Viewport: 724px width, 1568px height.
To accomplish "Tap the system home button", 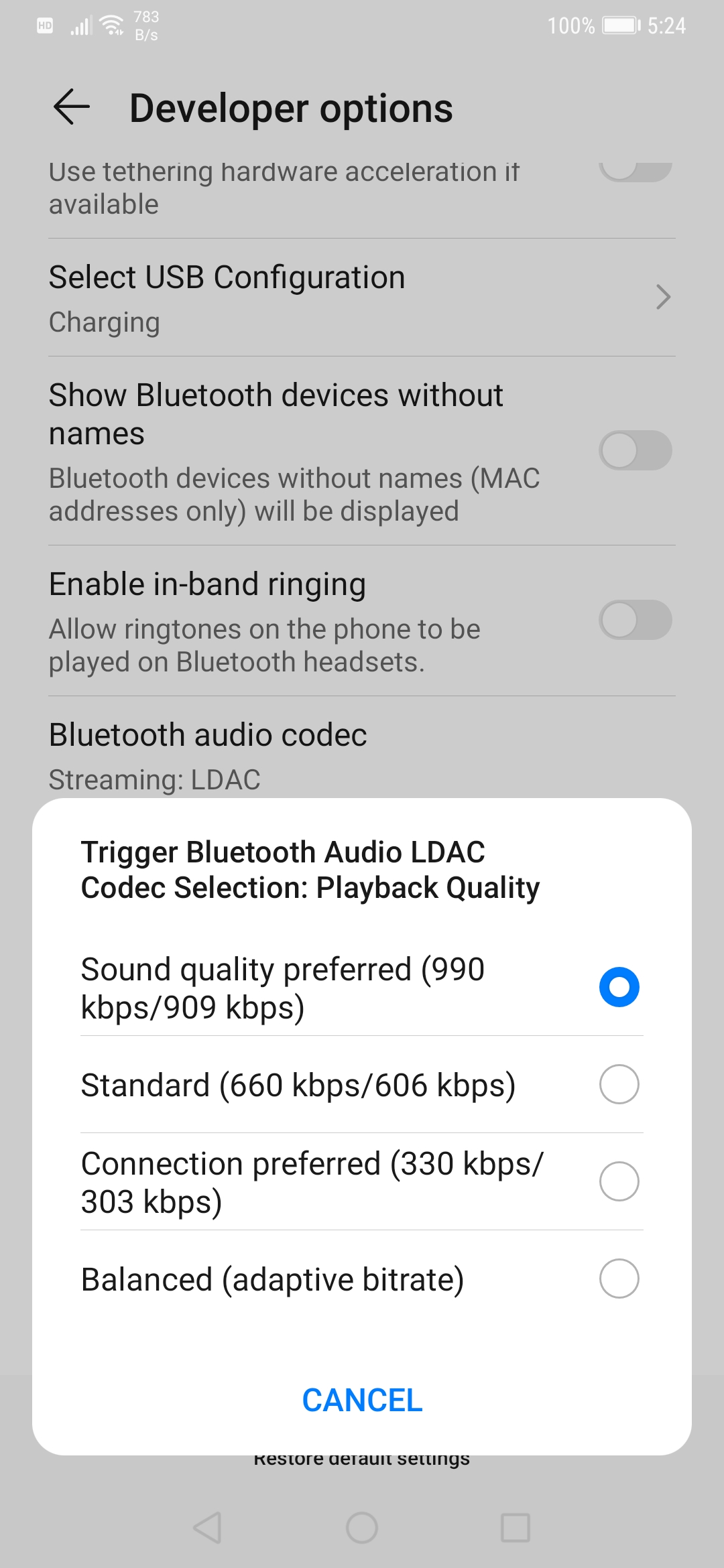I will tap(362, 1528).
